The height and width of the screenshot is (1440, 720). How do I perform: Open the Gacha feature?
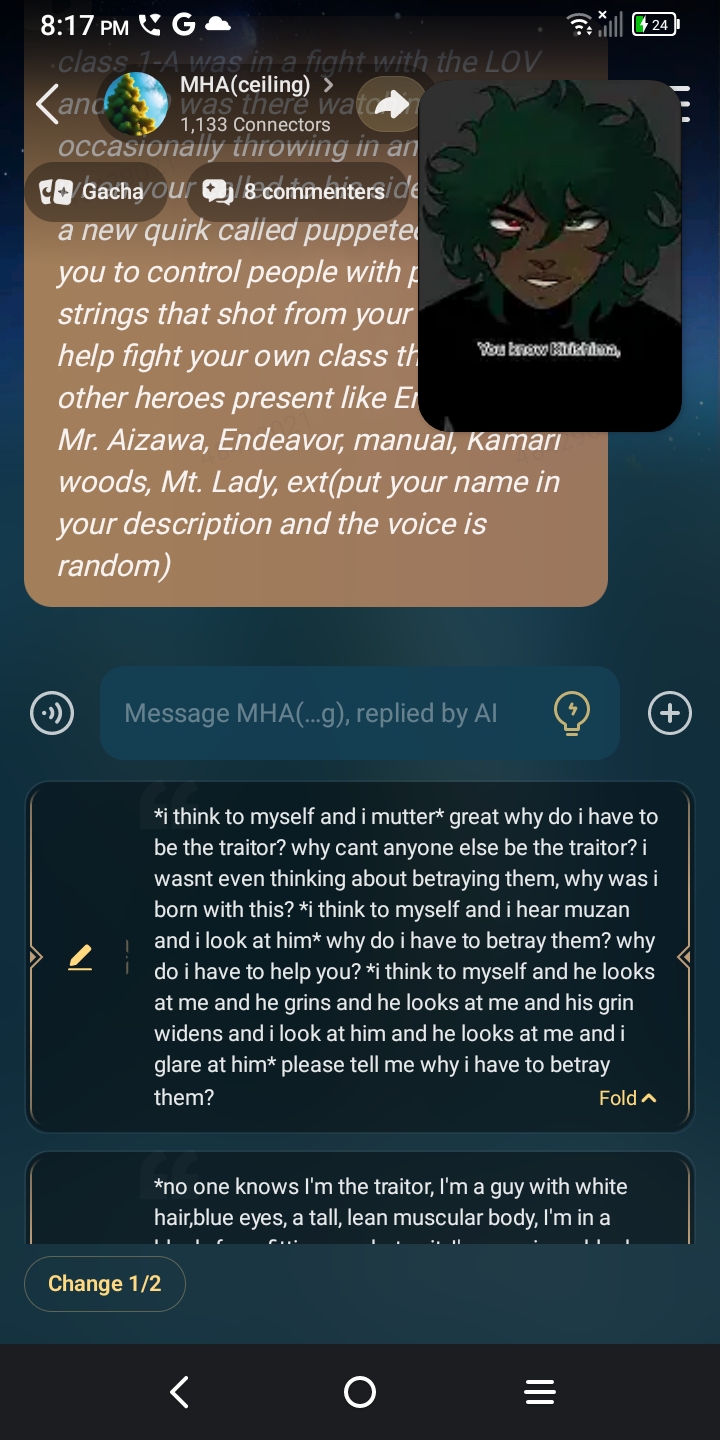pyautogui.click(x=96, y=191)
